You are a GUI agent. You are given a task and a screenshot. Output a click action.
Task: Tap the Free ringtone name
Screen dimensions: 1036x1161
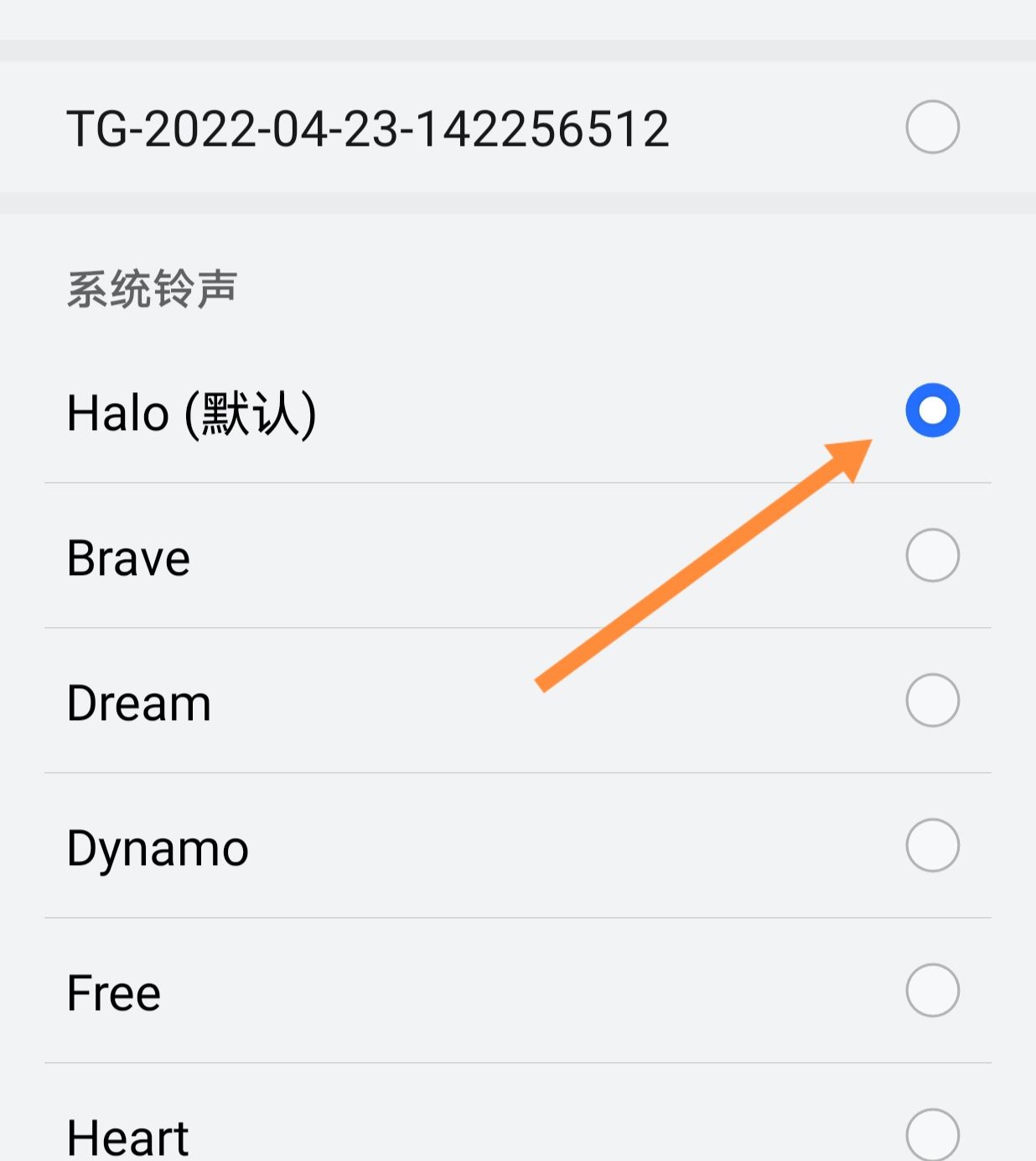[113, 992]
